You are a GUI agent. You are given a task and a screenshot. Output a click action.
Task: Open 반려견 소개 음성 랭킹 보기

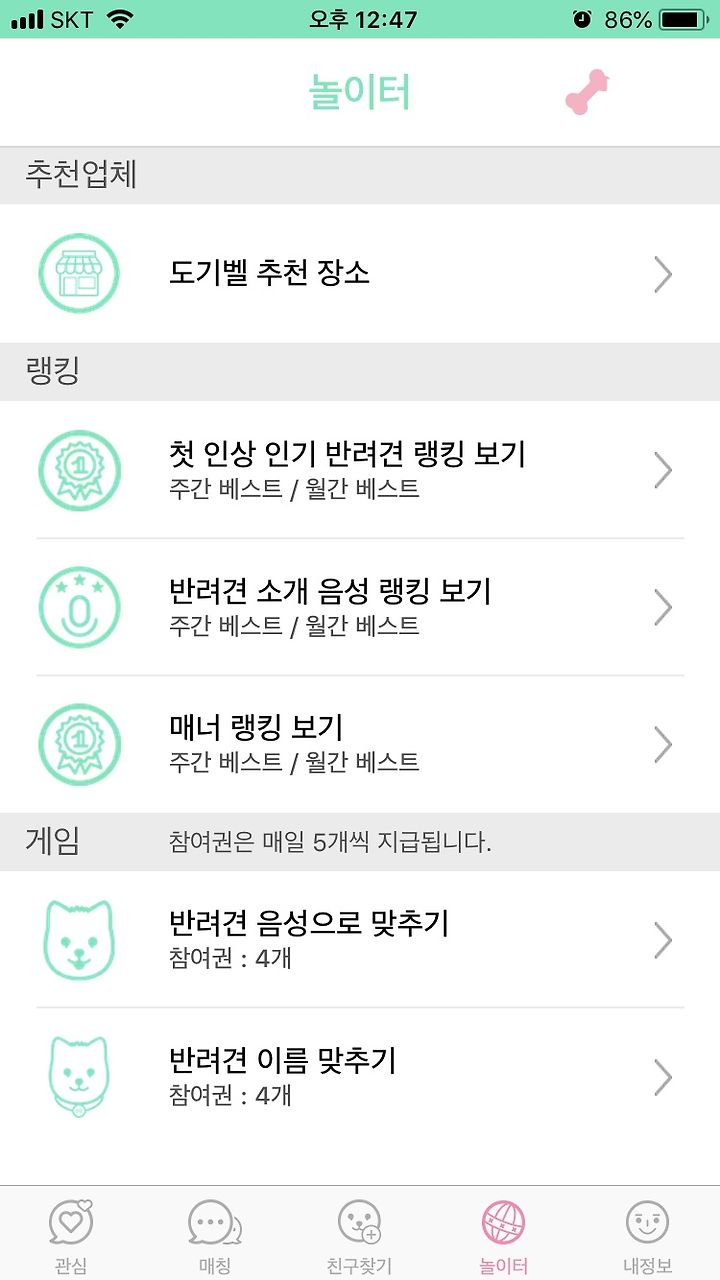click(x=360, y=607)
